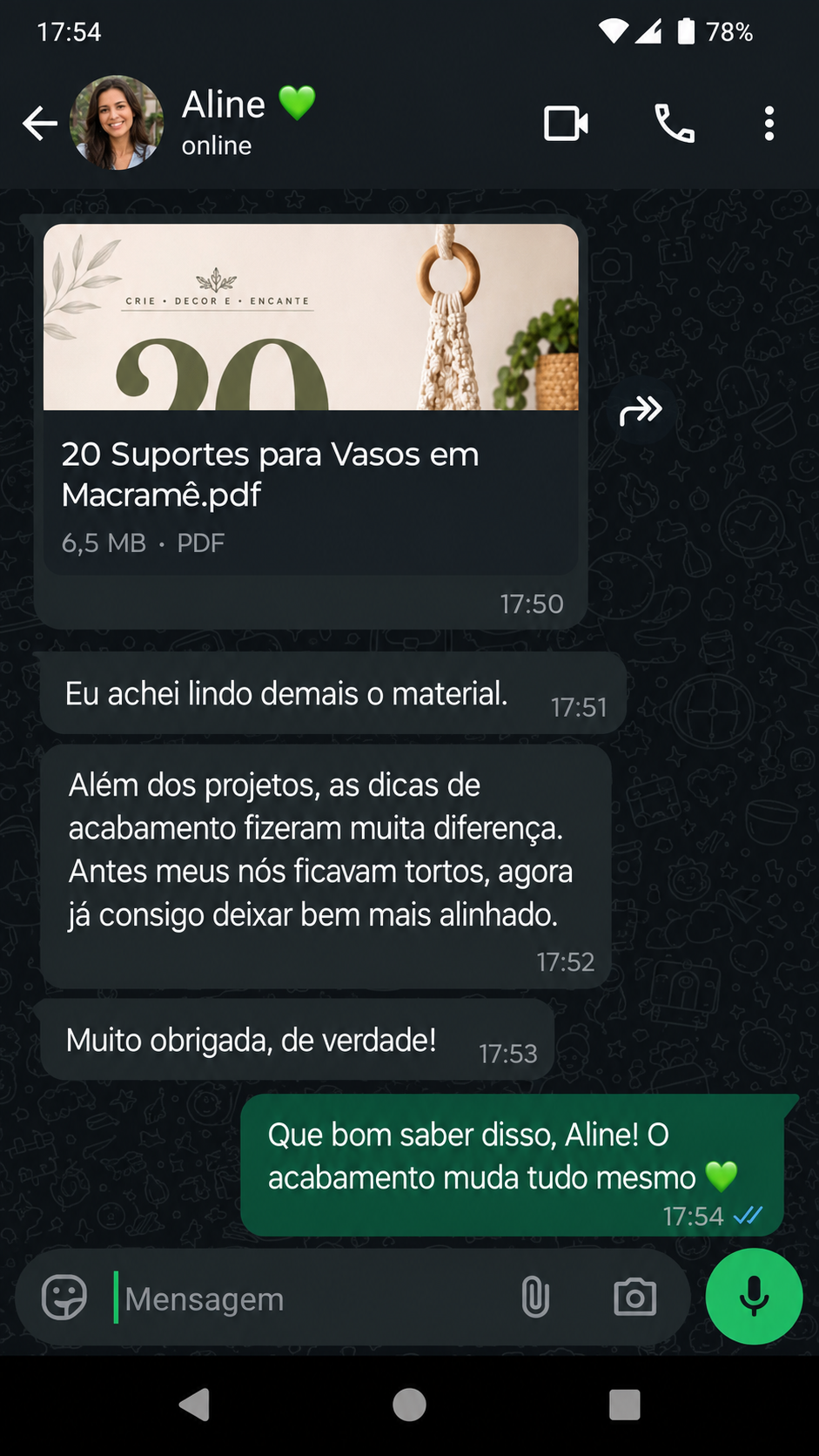Start a voice call with Aline
819x1456 pixels.
[x=675, y=124]
